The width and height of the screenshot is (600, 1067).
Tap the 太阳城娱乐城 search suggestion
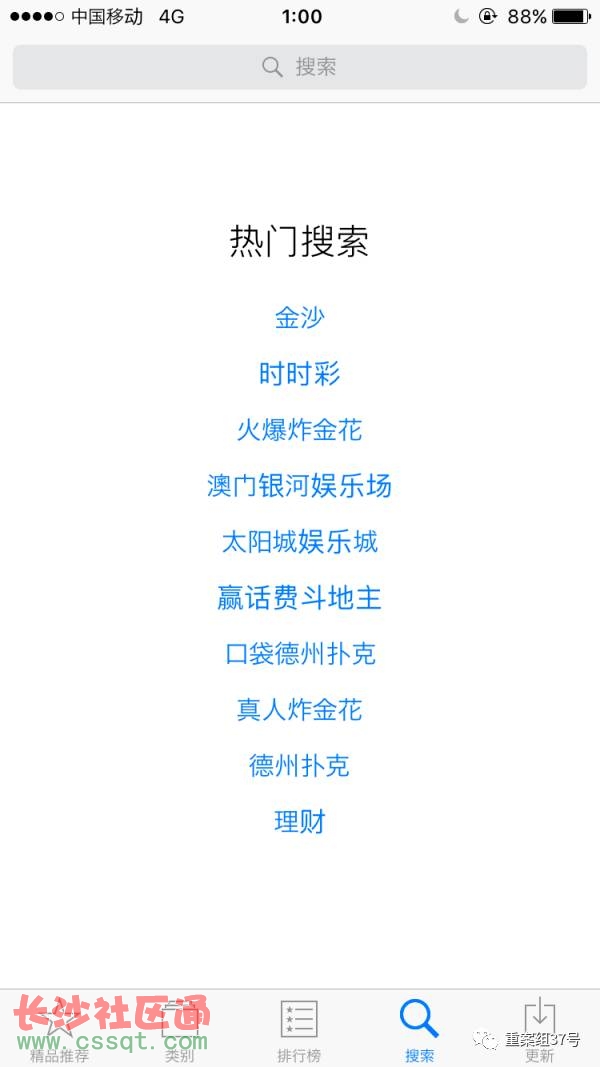[x=299, y=542]
